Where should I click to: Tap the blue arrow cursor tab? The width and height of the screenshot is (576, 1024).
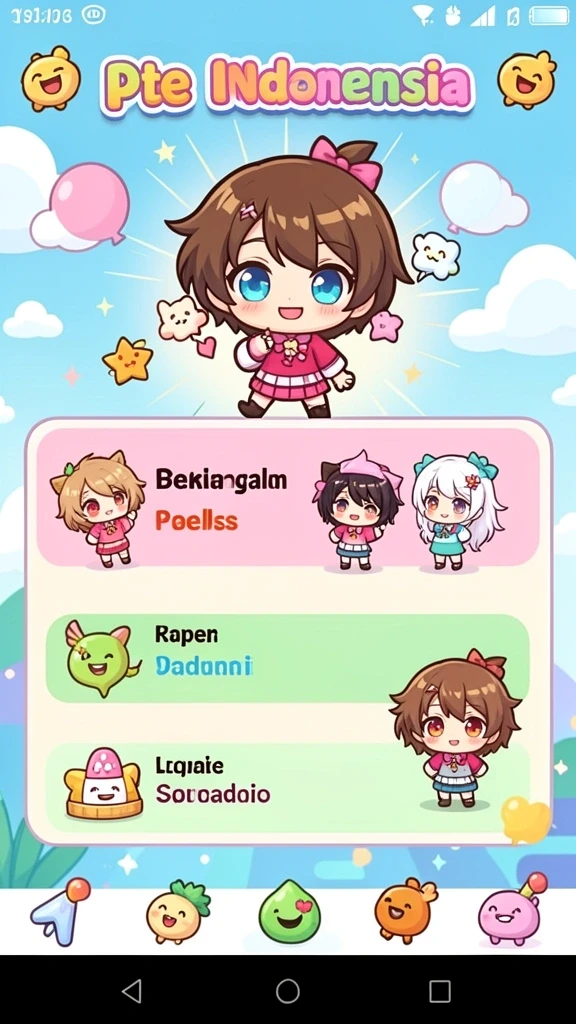click(60, 912)
